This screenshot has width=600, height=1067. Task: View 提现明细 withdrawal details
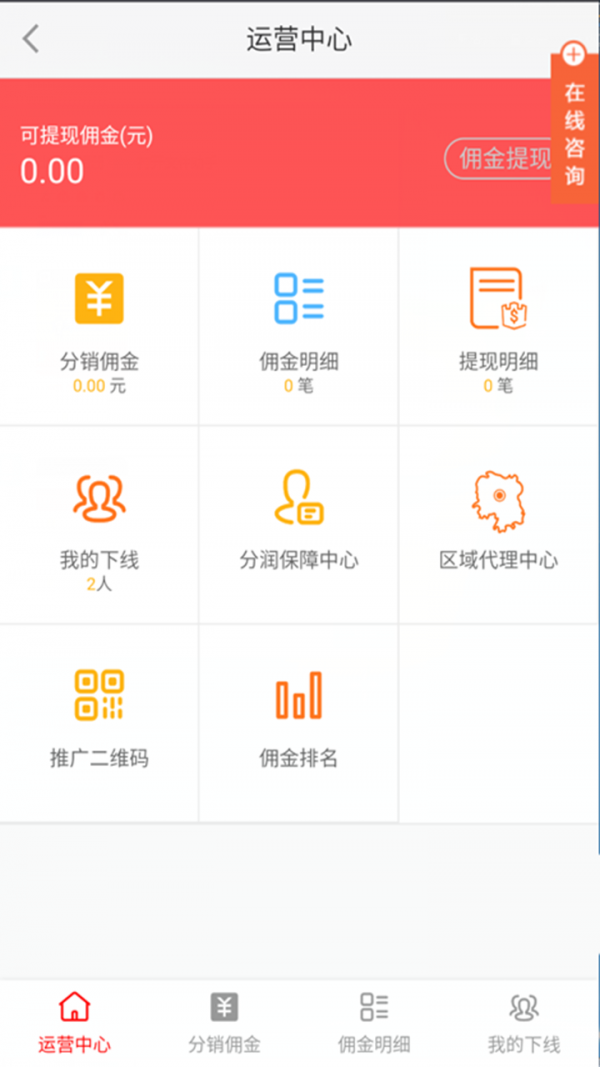(x=499, y=328)
